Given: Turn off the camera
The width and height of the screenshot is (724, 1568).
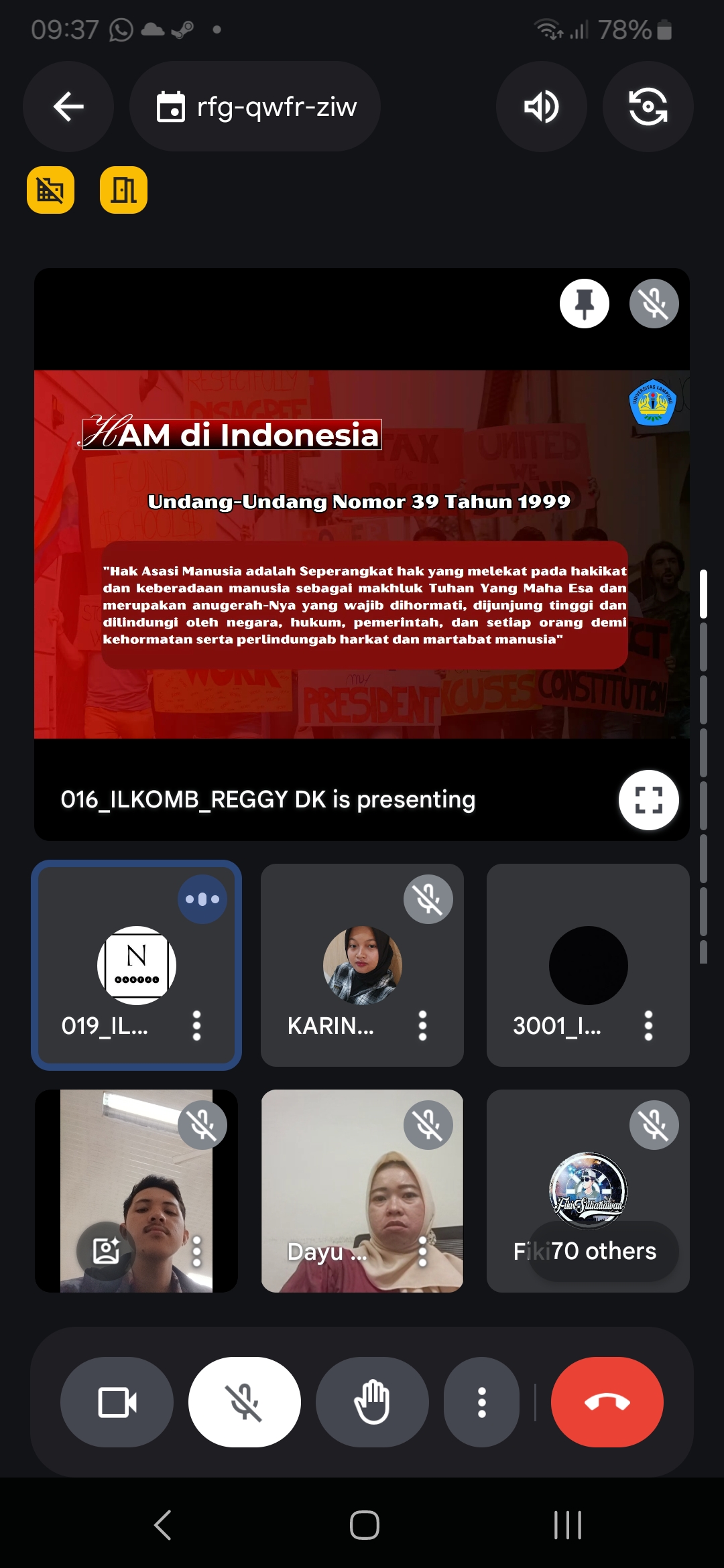Looking at the screenshot, I should pyautogui.click(x=117, y=1402).
